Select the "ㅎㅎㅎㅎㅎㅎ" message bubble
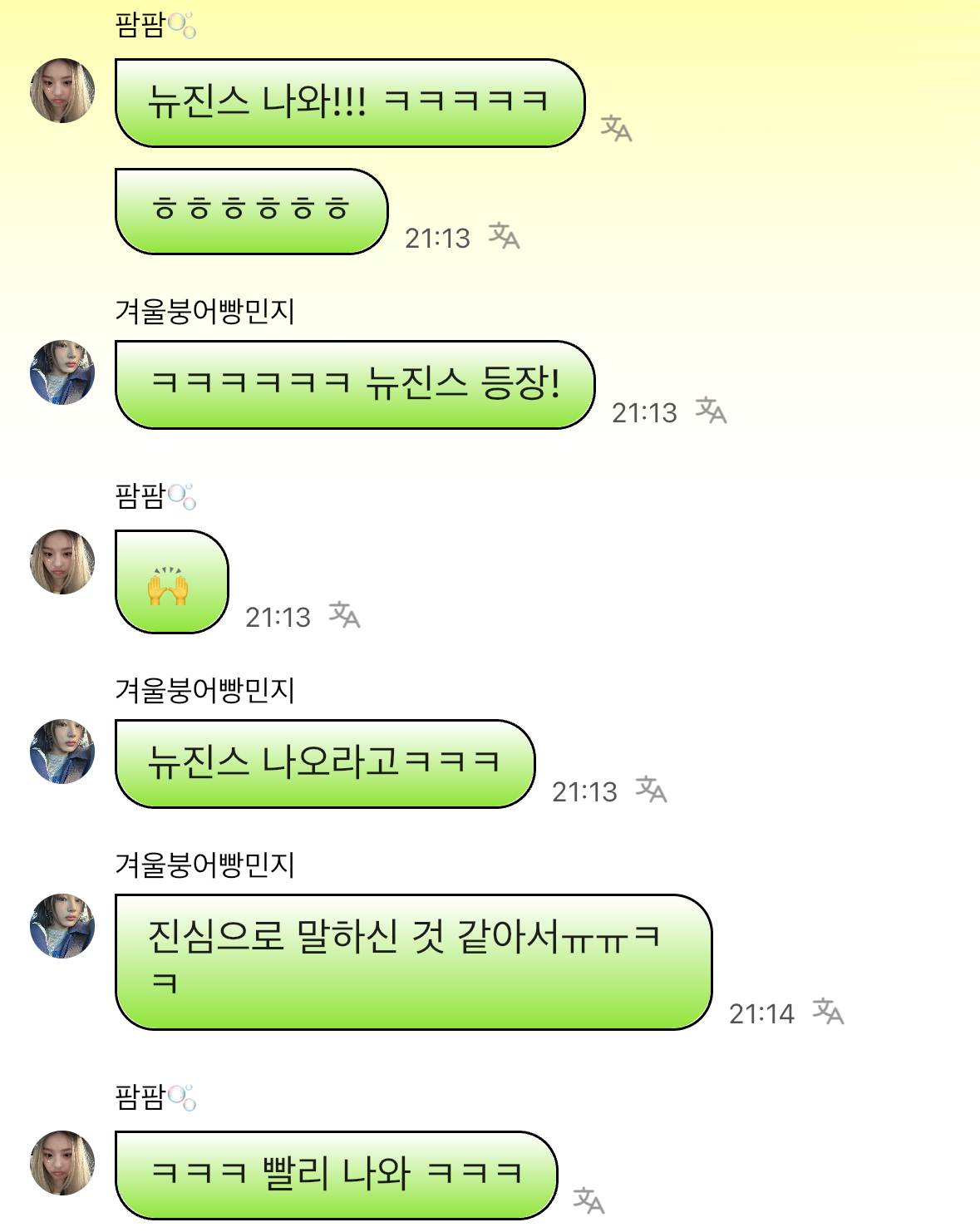Viewport: 980px width, 1232px height. pos(251,211)
